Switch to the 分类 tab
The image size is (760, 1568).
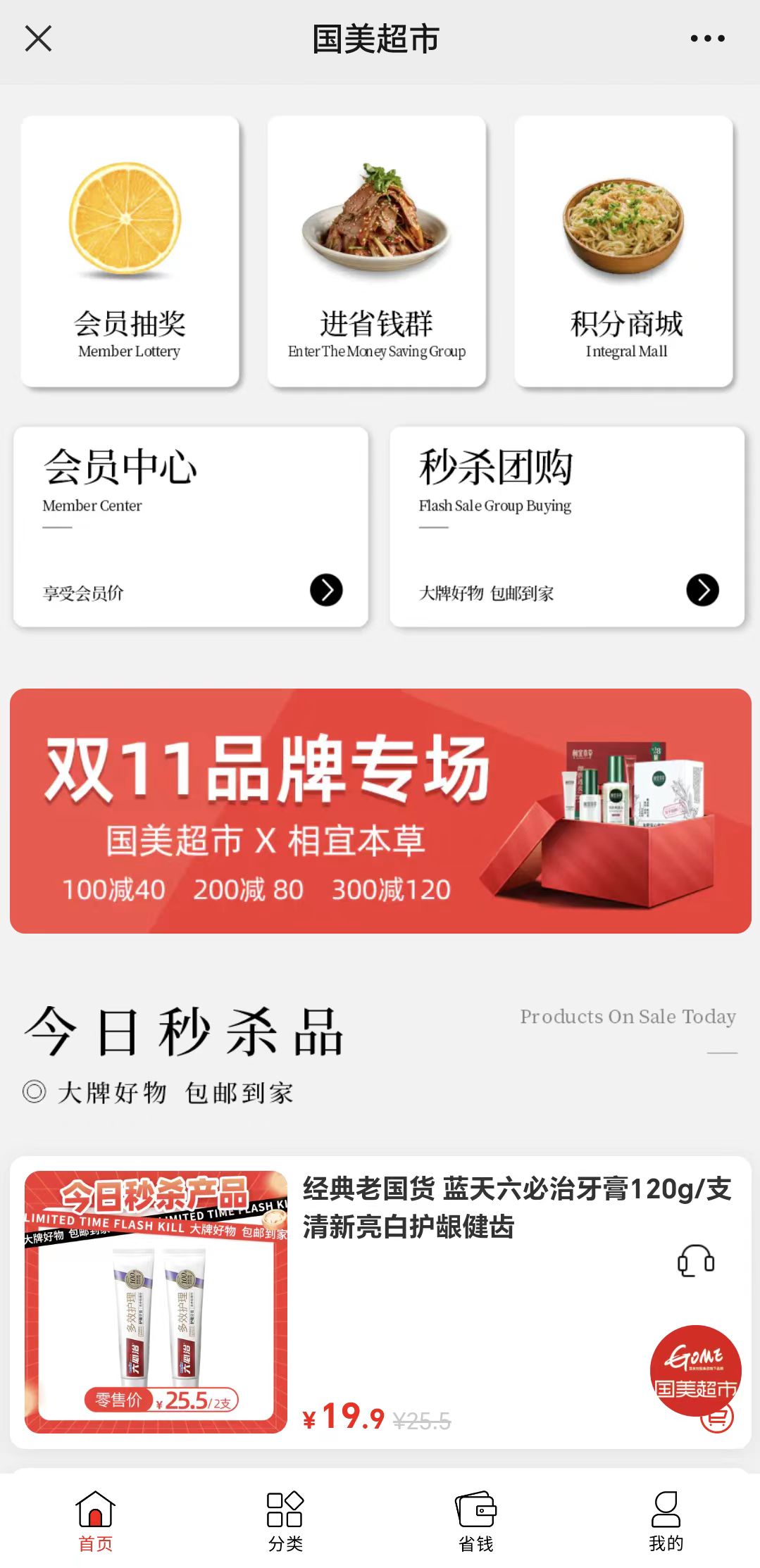point(285,1521)
